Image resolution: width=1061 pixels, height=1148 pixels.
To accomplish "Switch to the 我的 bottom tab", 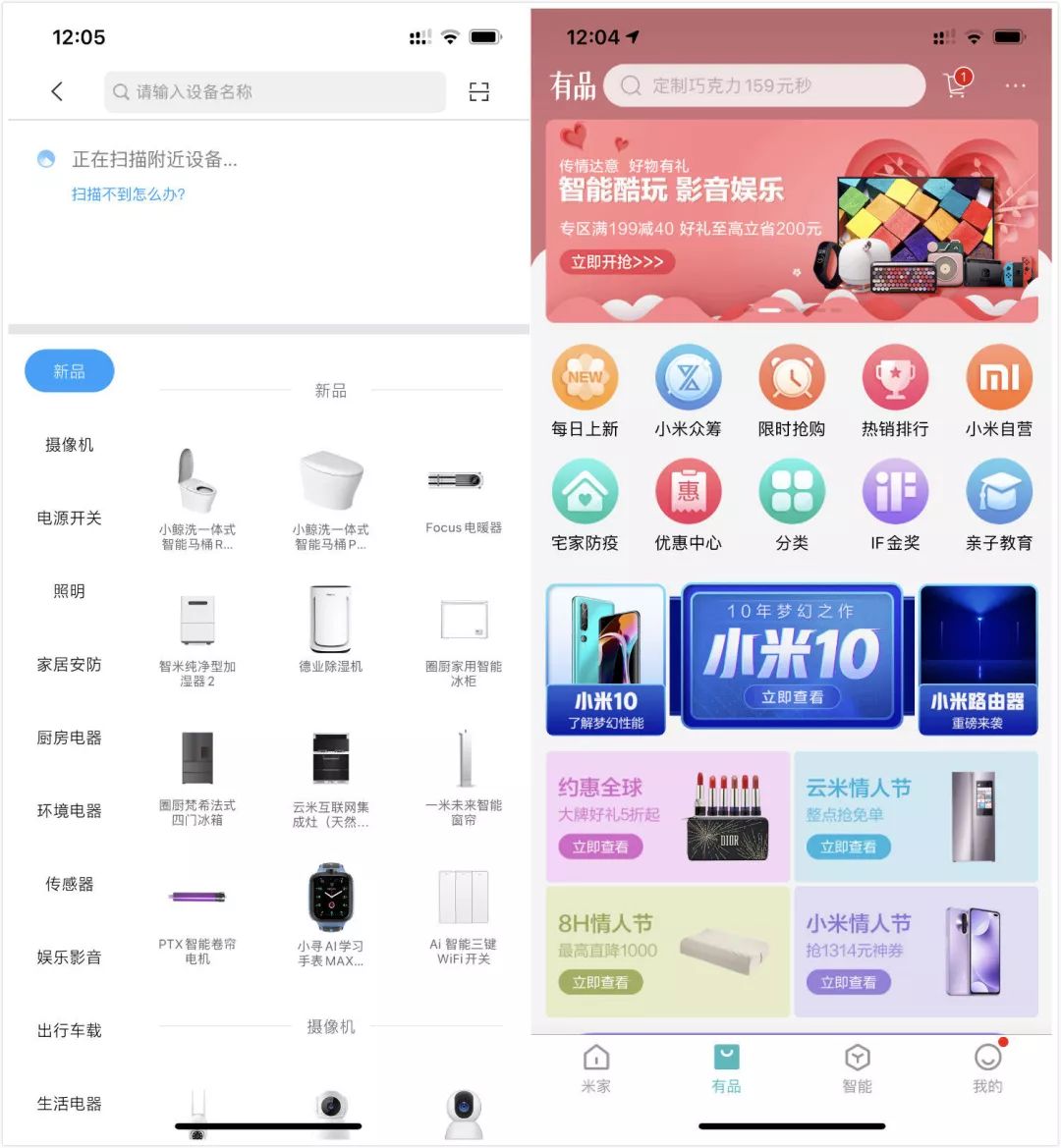I will 987,1068.
